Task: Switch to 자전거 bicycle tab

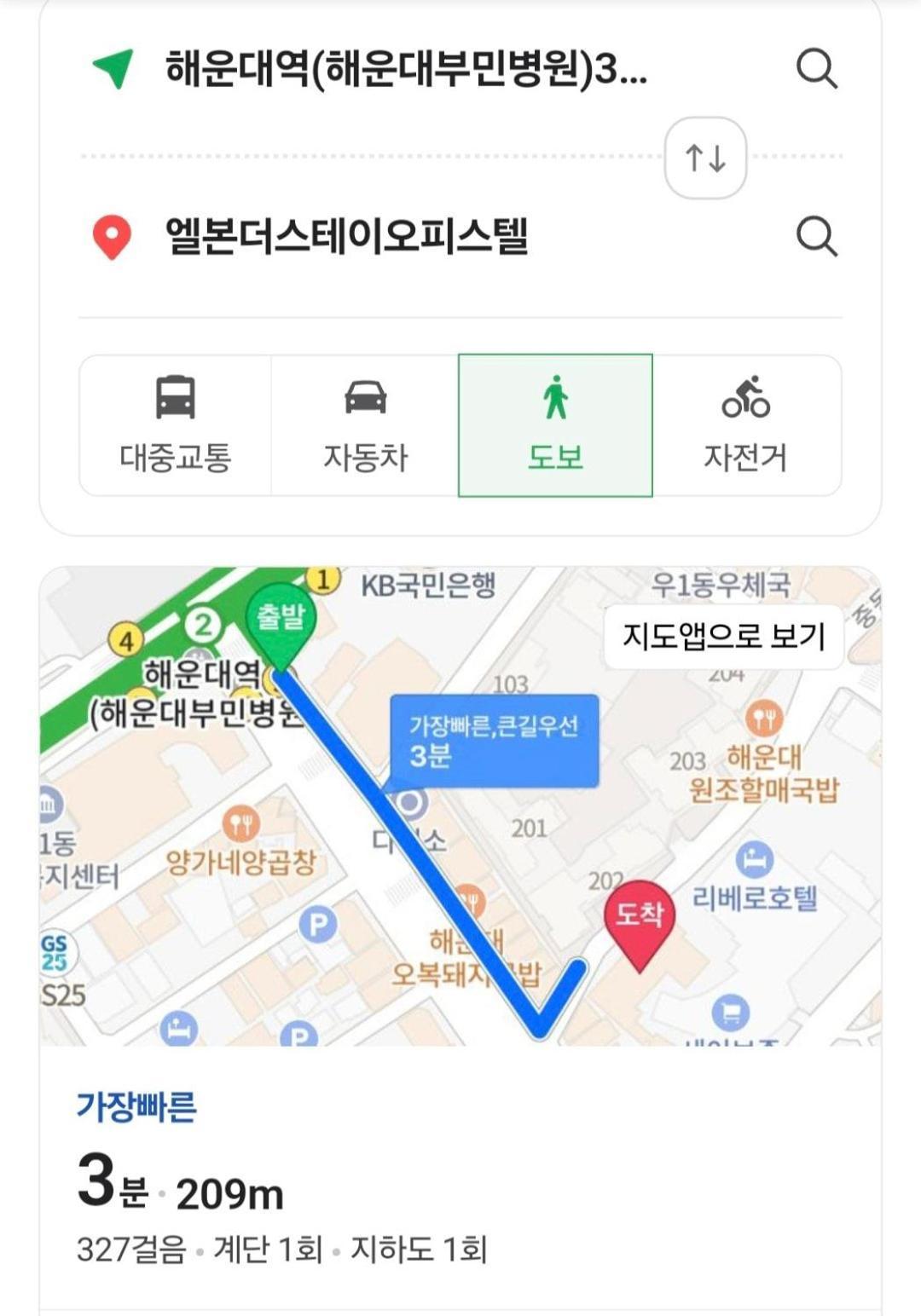Action: 745,425
